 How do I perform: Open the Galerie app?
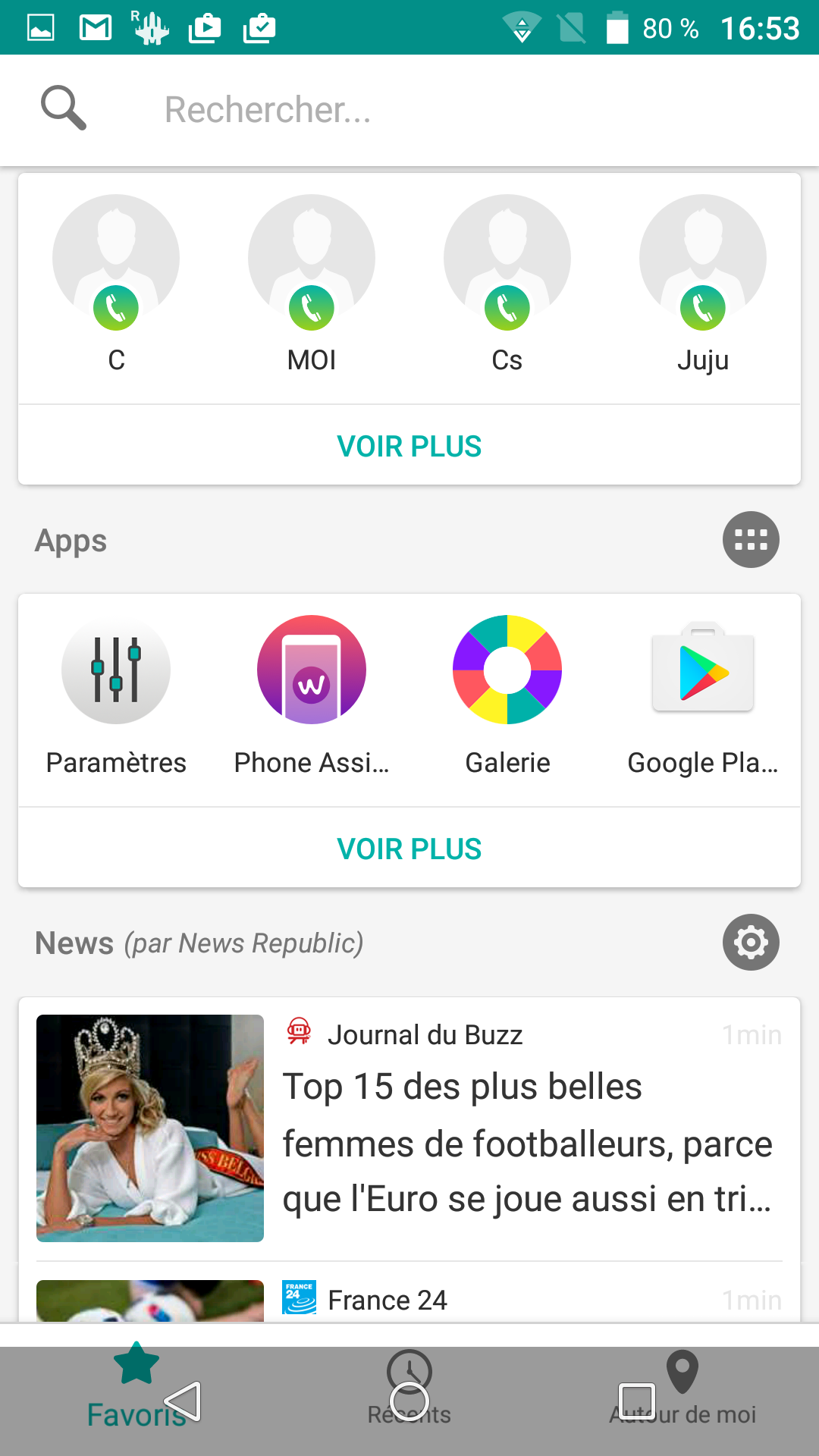pos(507,670)
